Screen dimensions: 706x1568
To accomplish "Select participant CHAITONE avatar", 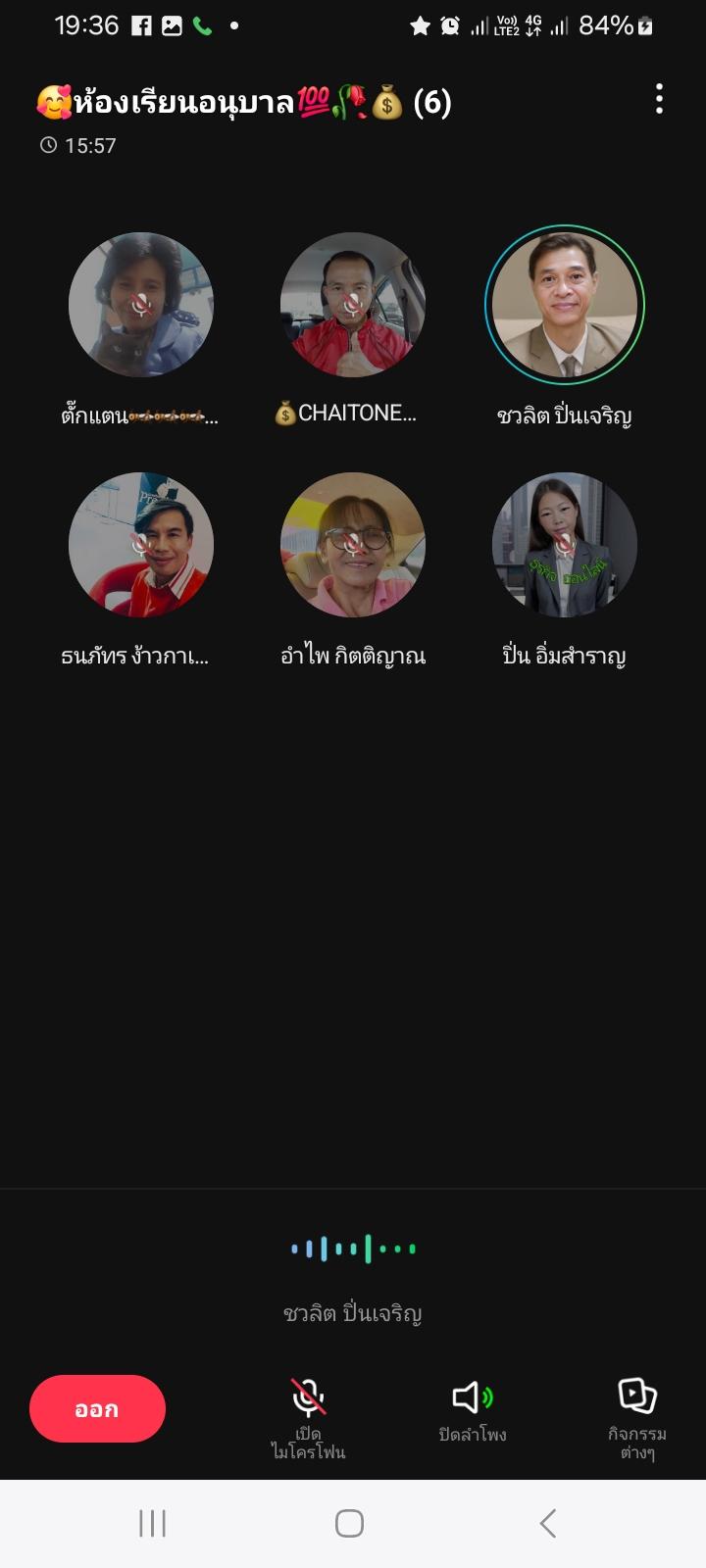I will tap(353, 305).
